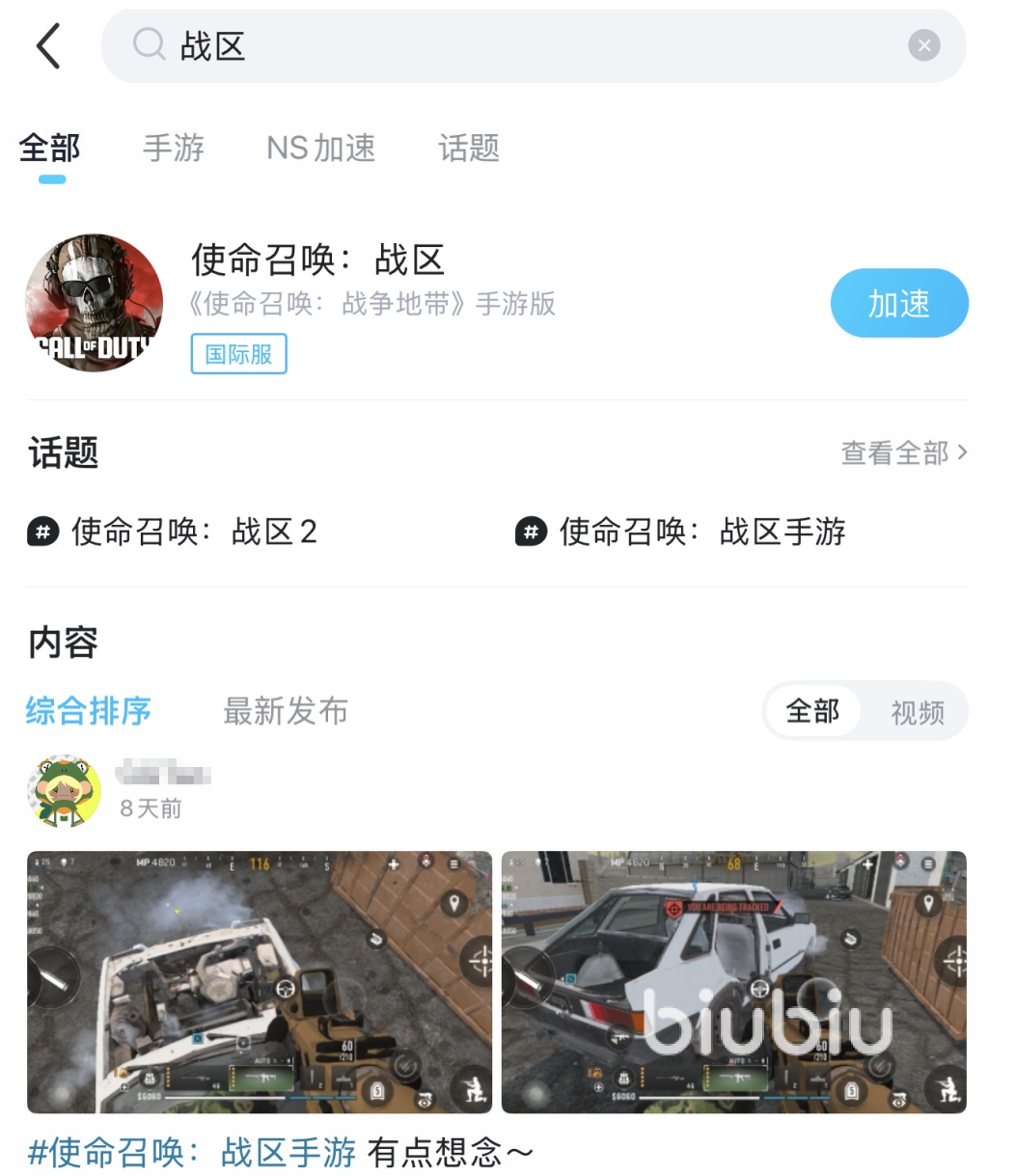Open the first gameplay screenshot in the post
Viewport: 1016px width, 1176px height.
pos(260,981)
